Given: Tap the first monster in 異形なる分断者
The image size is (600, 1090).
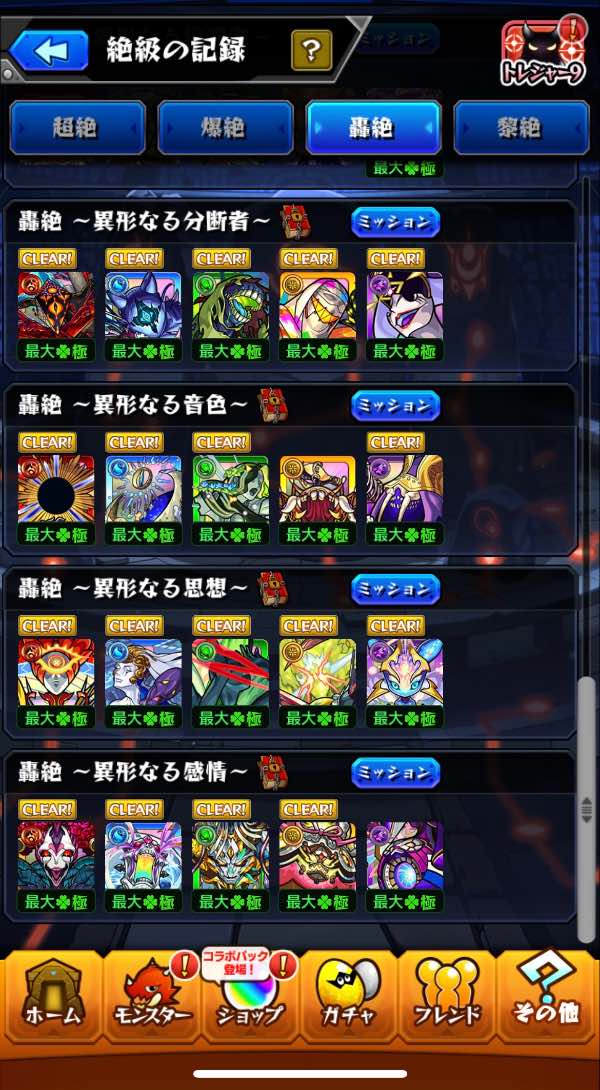Looking at the screenshot, I should [56, 305].
